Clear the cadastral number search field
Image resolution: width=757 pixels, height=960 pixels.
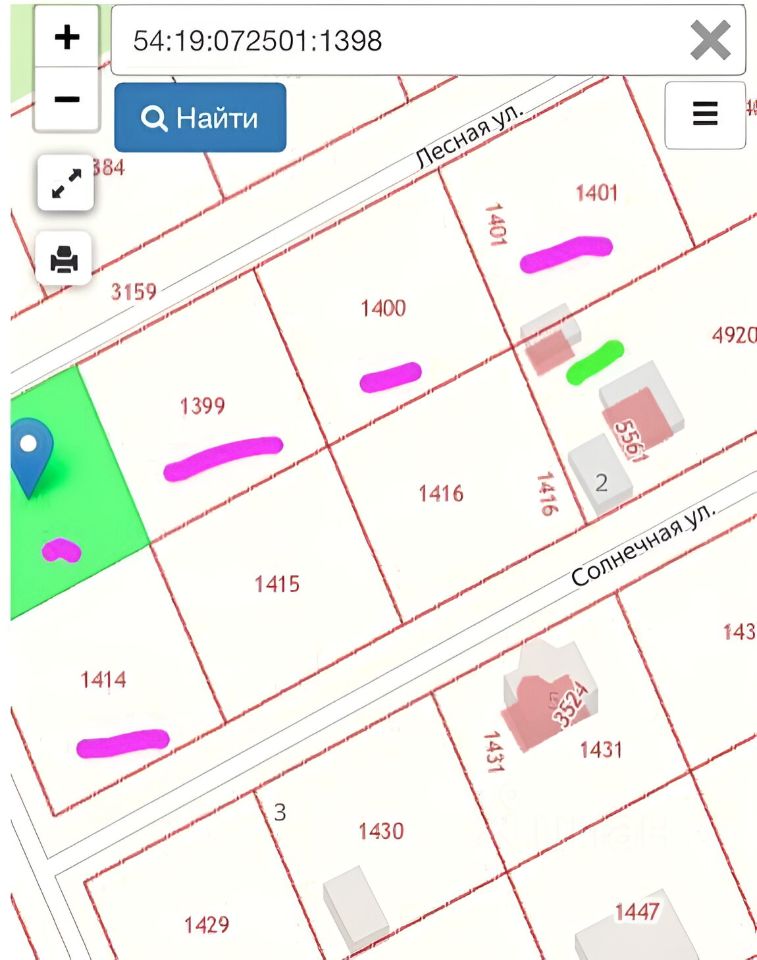point(710,40)
